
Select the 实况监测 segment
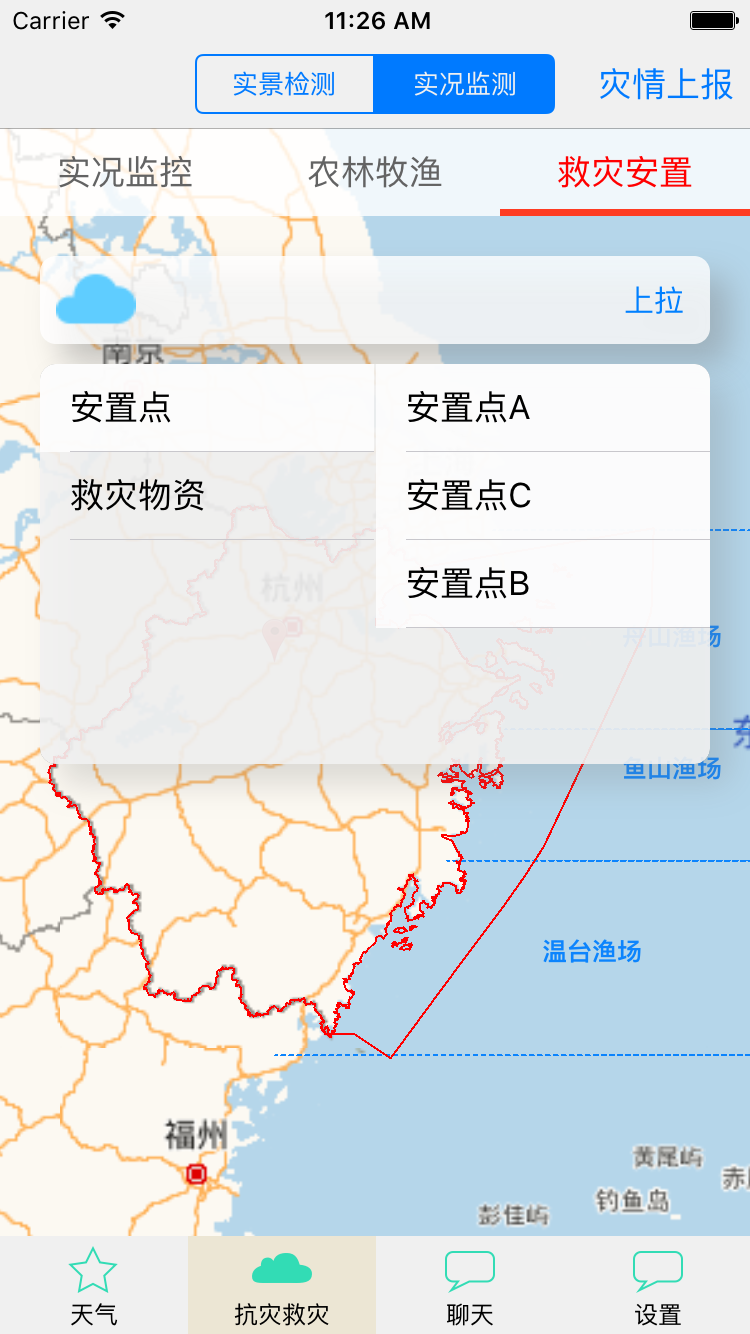[x=464, y=84]
